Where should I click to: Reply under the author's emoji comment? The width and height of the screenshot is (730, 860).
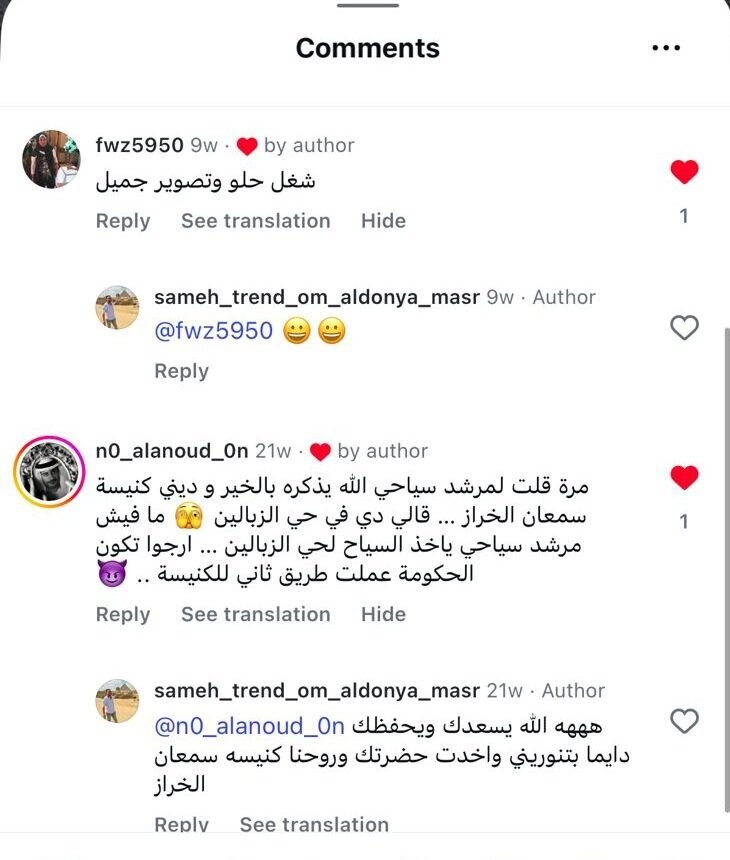tap(181, 371)
